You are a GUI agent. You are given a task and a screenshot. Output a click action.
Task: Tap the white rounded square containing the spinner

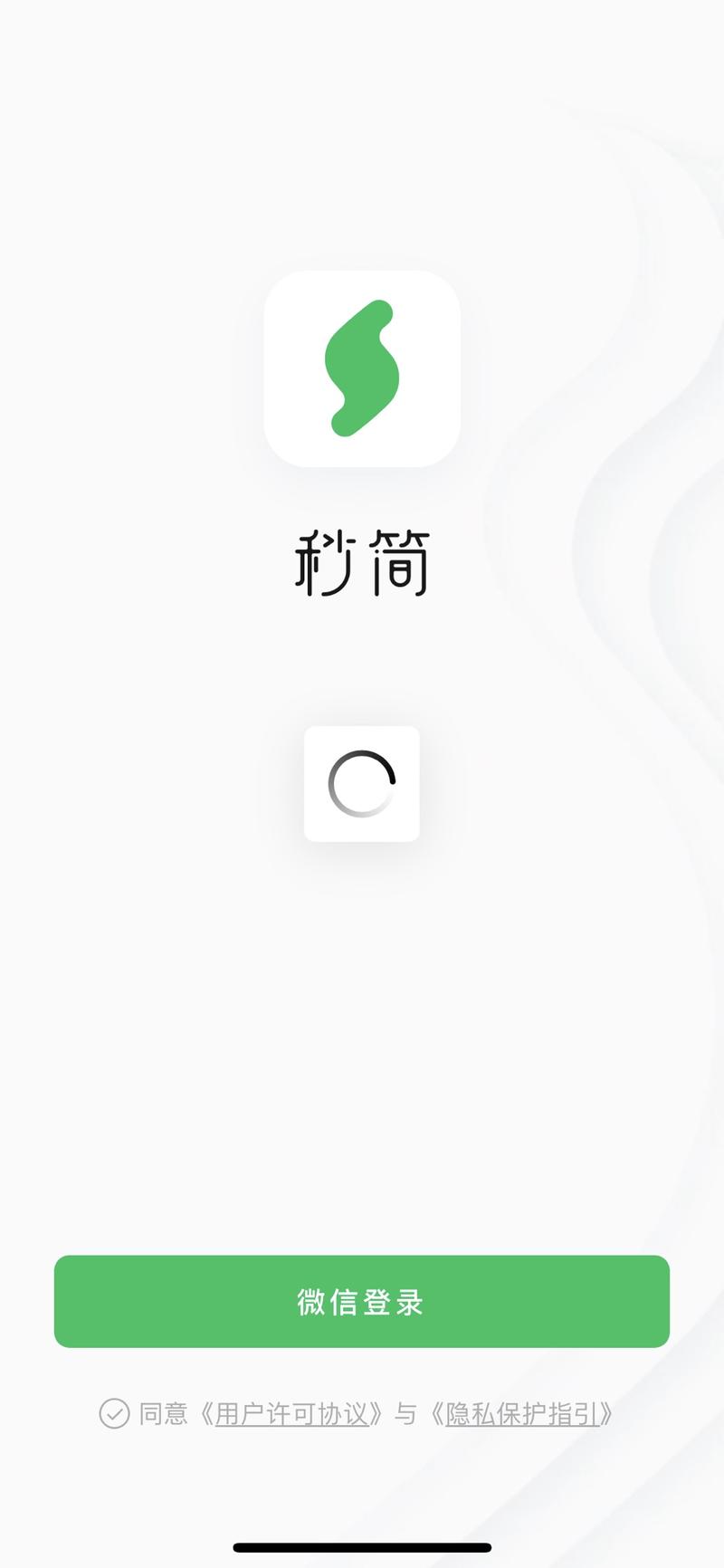click(362, 784)
